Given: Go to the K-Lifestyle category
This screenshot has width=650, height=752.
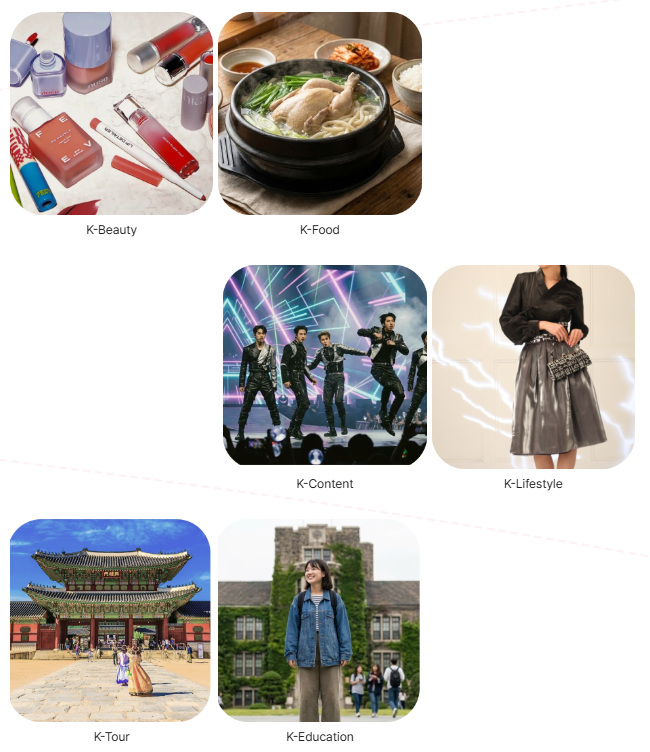Looking at the screenshot, I should (x=533, y=366).
